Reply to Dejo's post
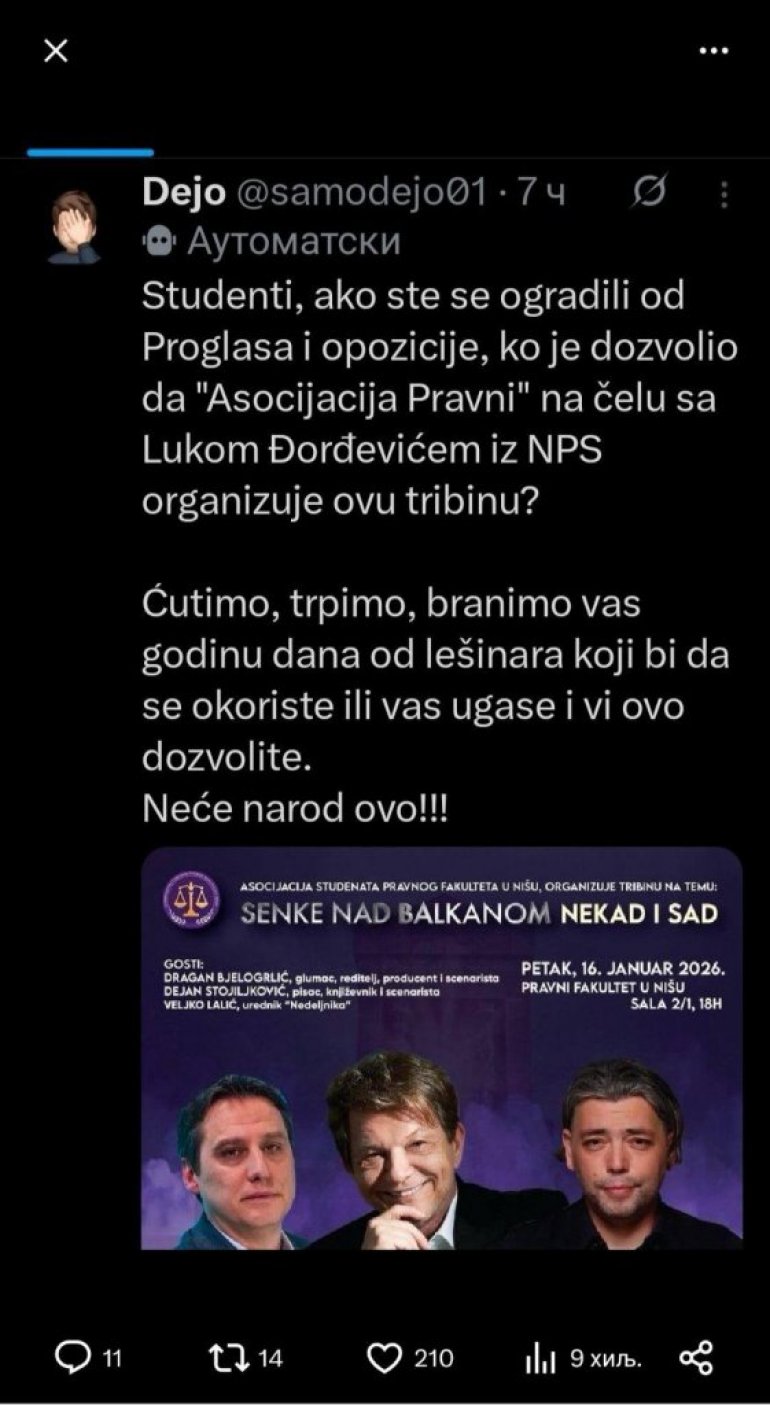This screenshot has height=1405, width=770. pyautogui.click(x=72, y=1358)
